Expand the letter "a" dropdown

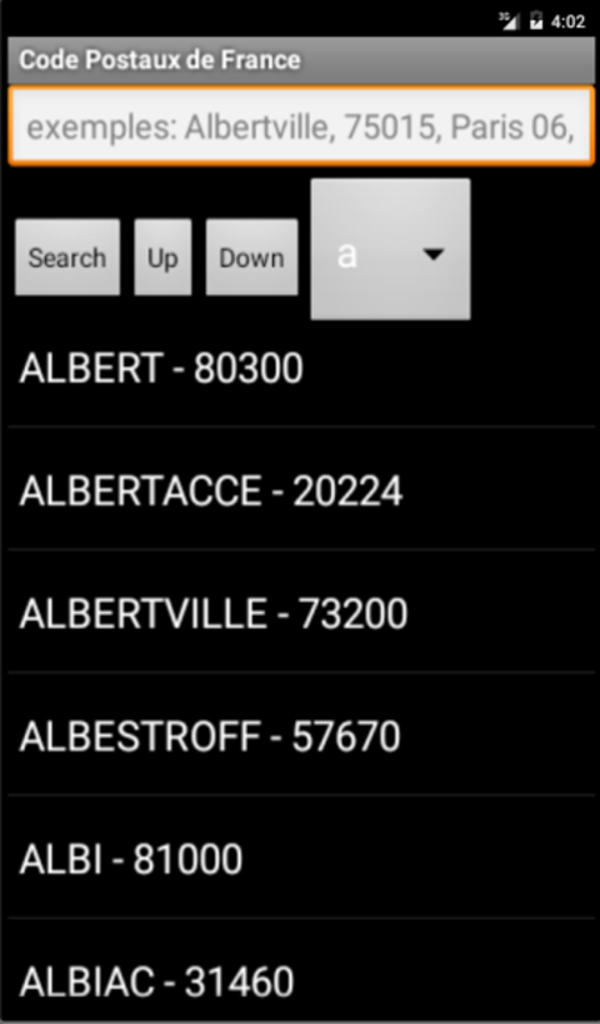click(x=390, y=250)
